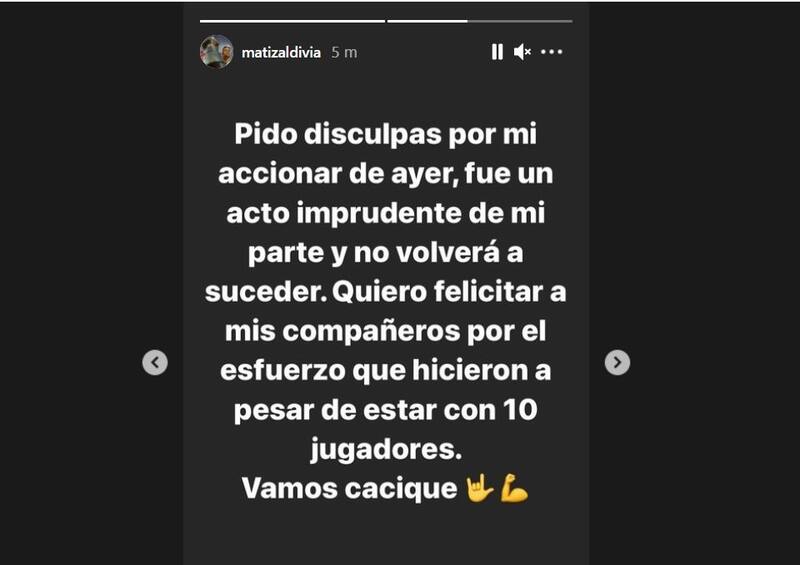Go to the next story
800x565 pixels.
[x=618, y=362]
